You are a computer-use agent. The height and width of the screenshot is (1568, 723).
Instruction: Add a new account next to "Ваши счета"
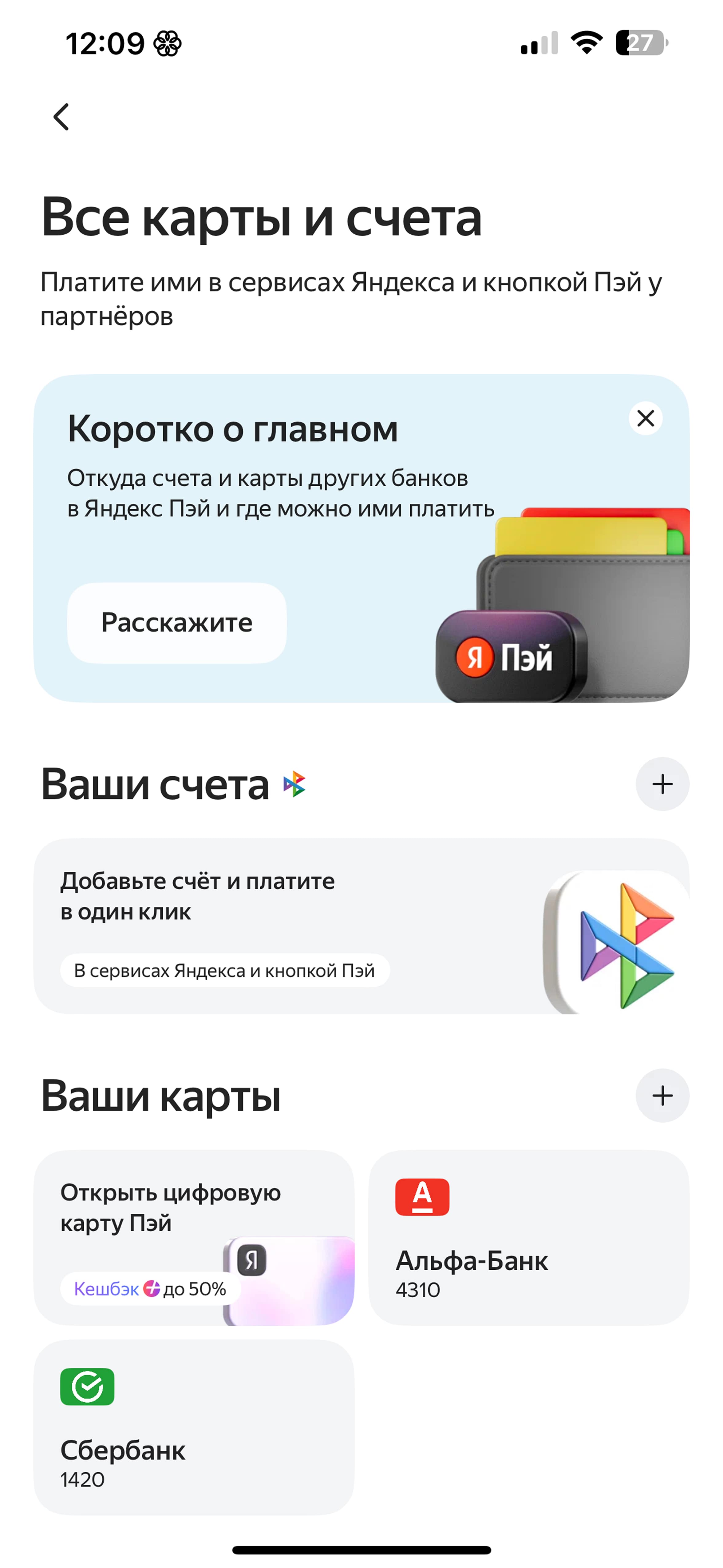tap(662, 784)
